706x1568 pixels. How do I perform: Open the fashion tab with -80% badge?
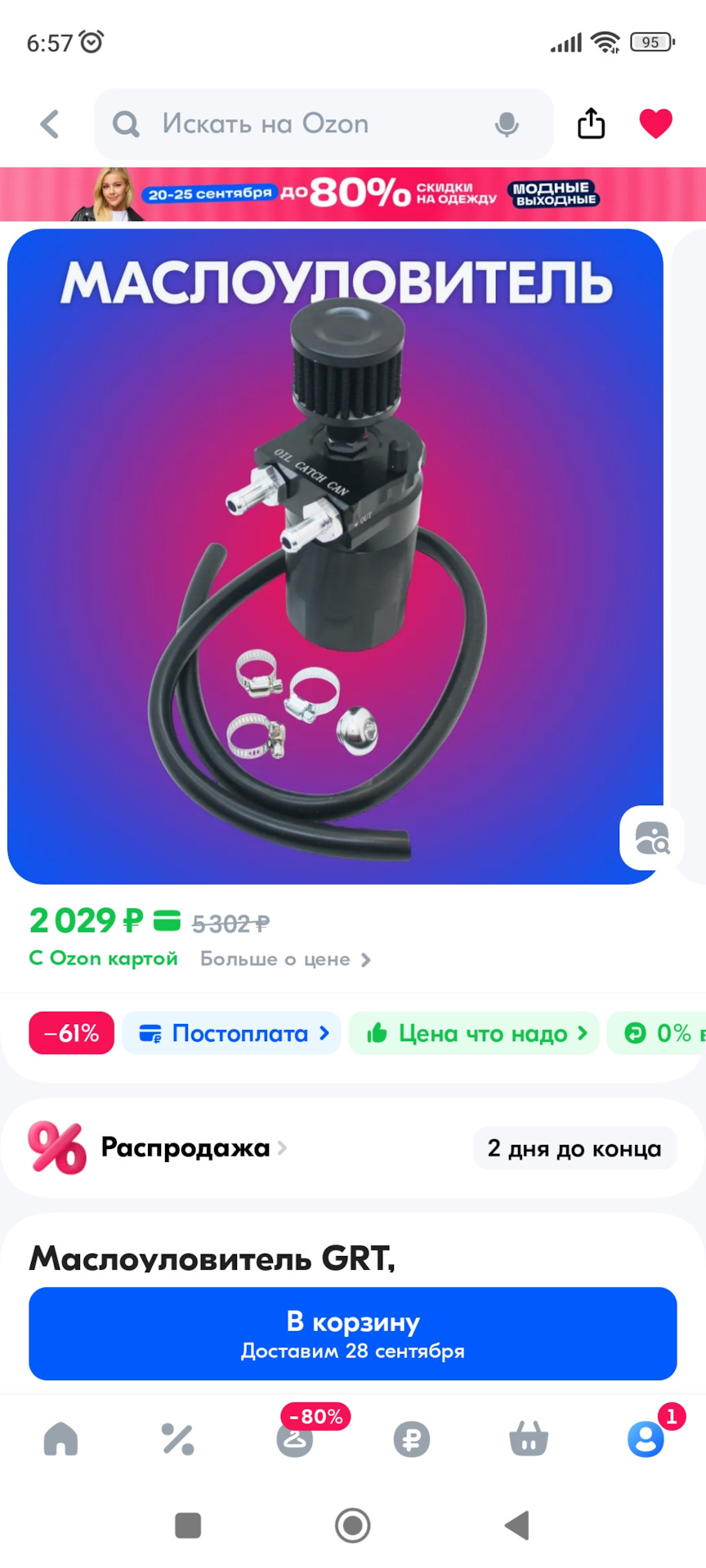tap(295, 1439)
